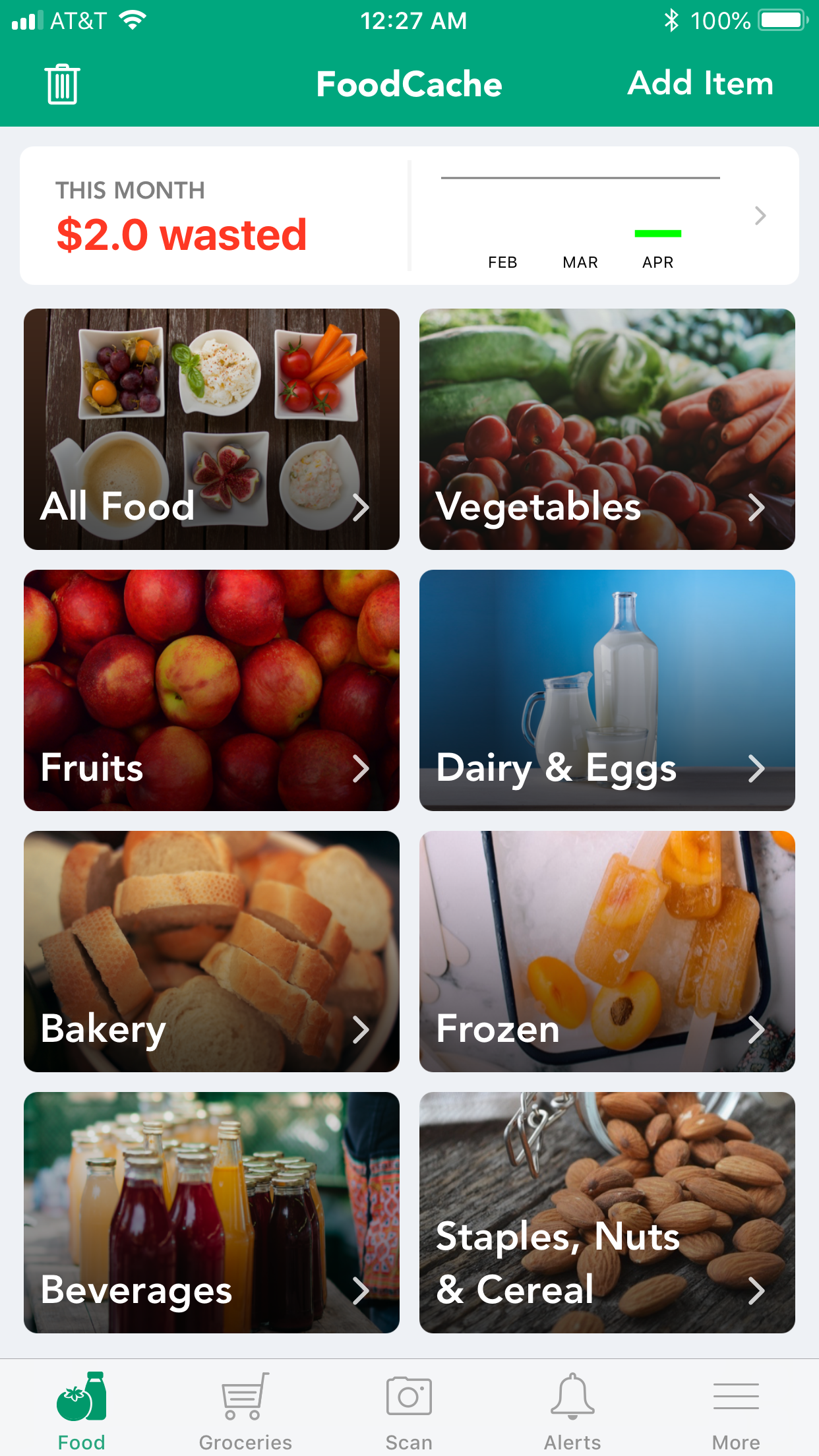The height and width of the screenshot is (1456, 819).
Task: Open the More menu icon
Action: click(735, 1394)
